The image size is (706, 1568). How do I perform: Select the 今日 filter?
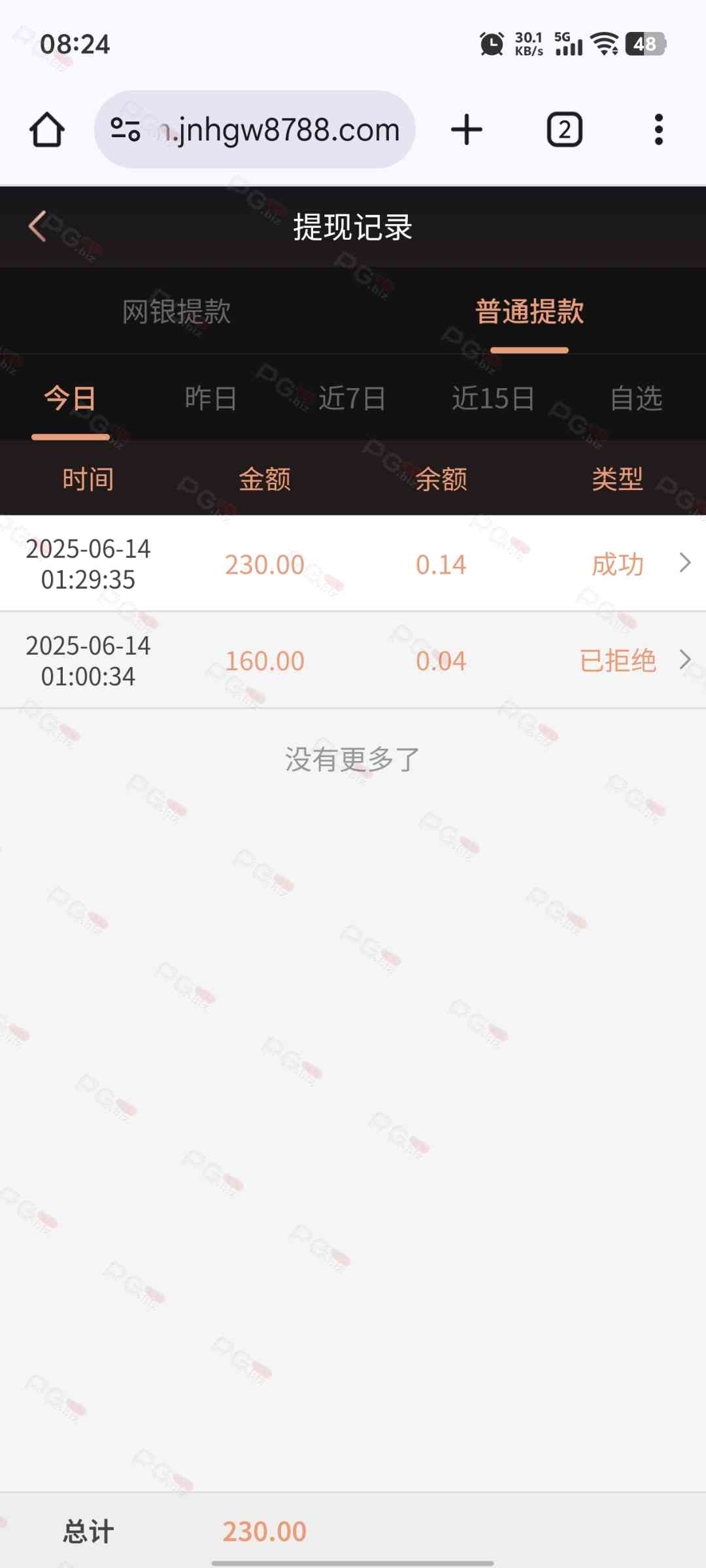[x=70, y=399]
